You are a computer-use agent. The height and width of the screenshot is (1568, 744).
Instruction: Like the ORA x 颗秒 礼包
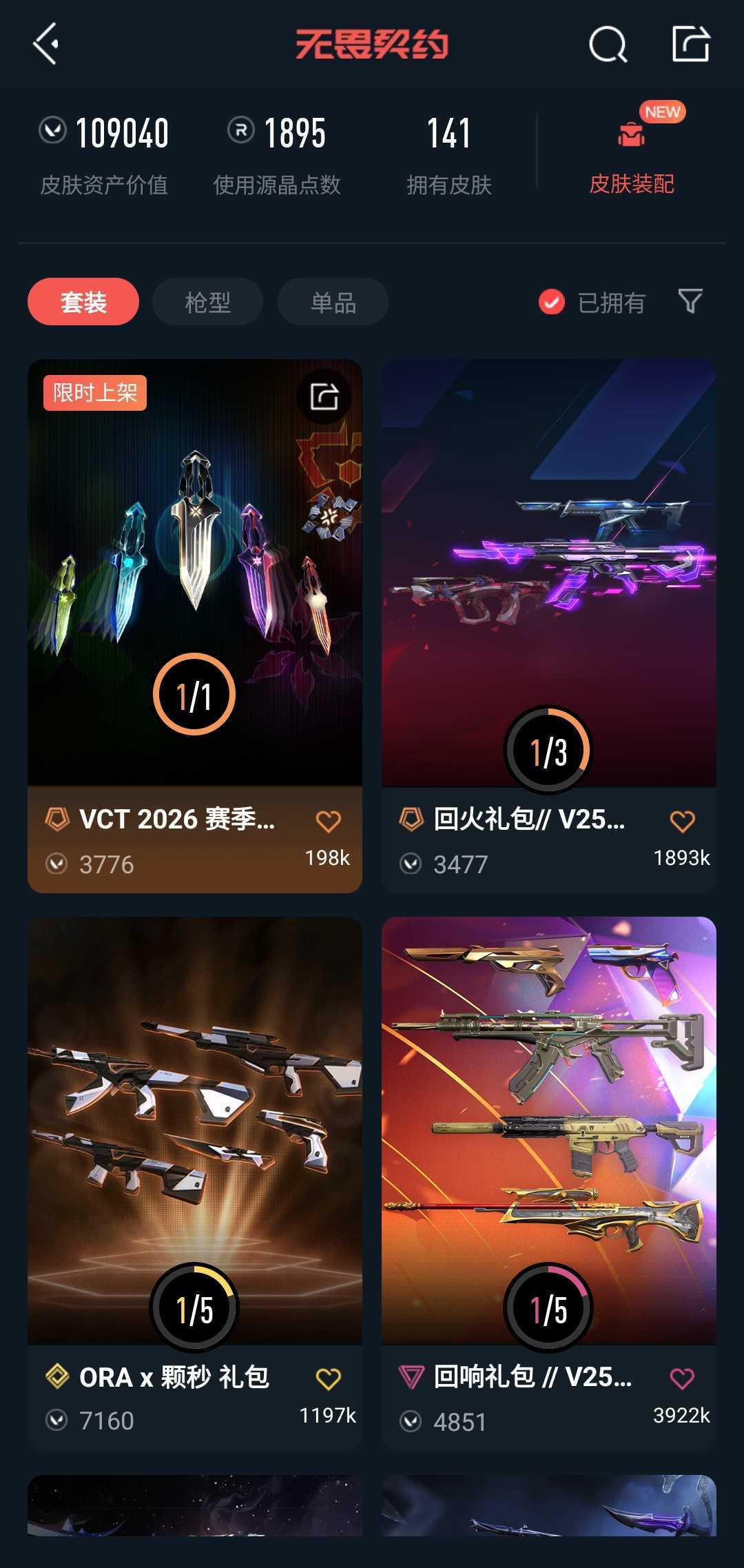328,1378
